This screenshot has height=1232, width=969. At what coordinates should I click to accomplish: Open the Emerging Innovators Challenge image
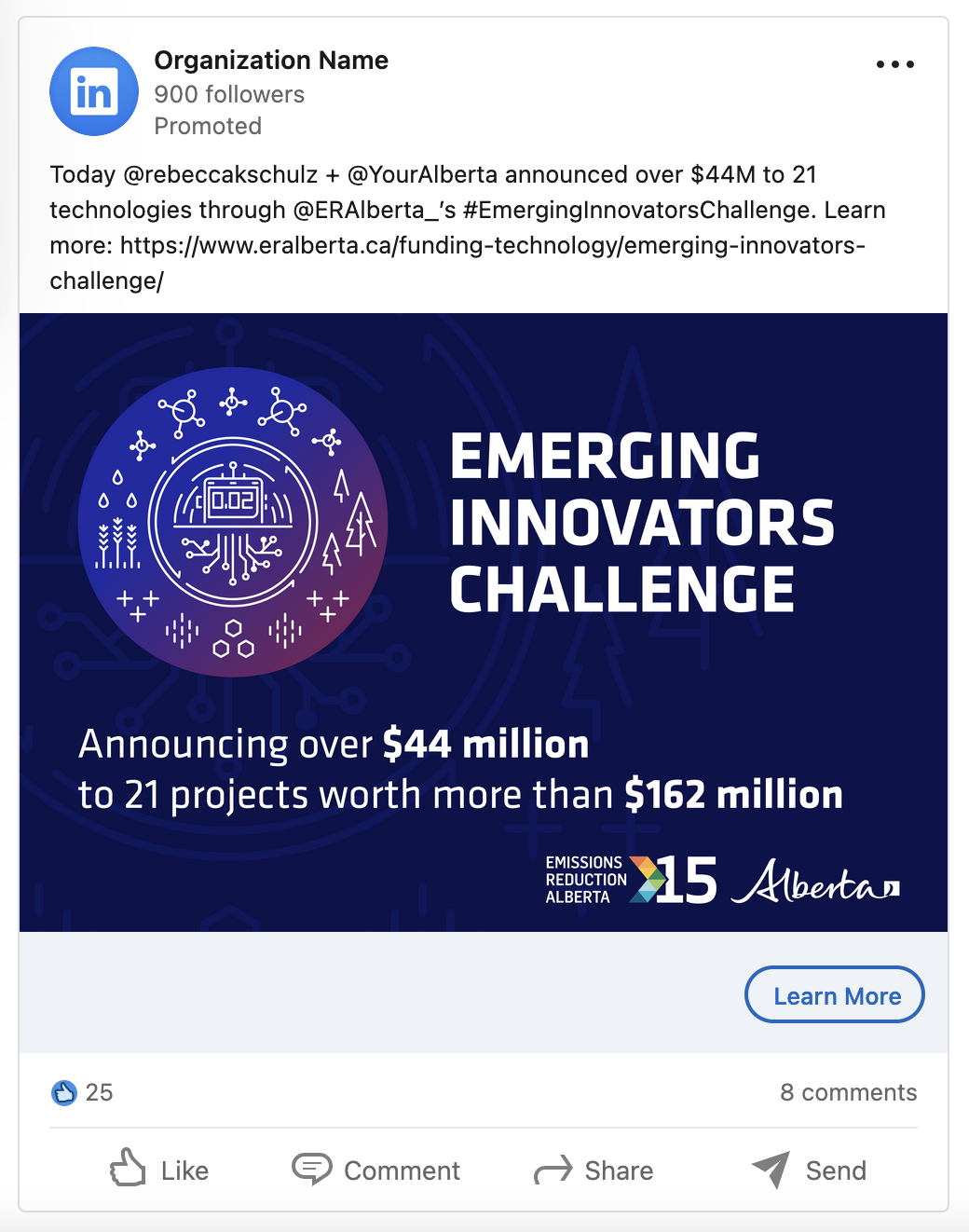[484, 623]
